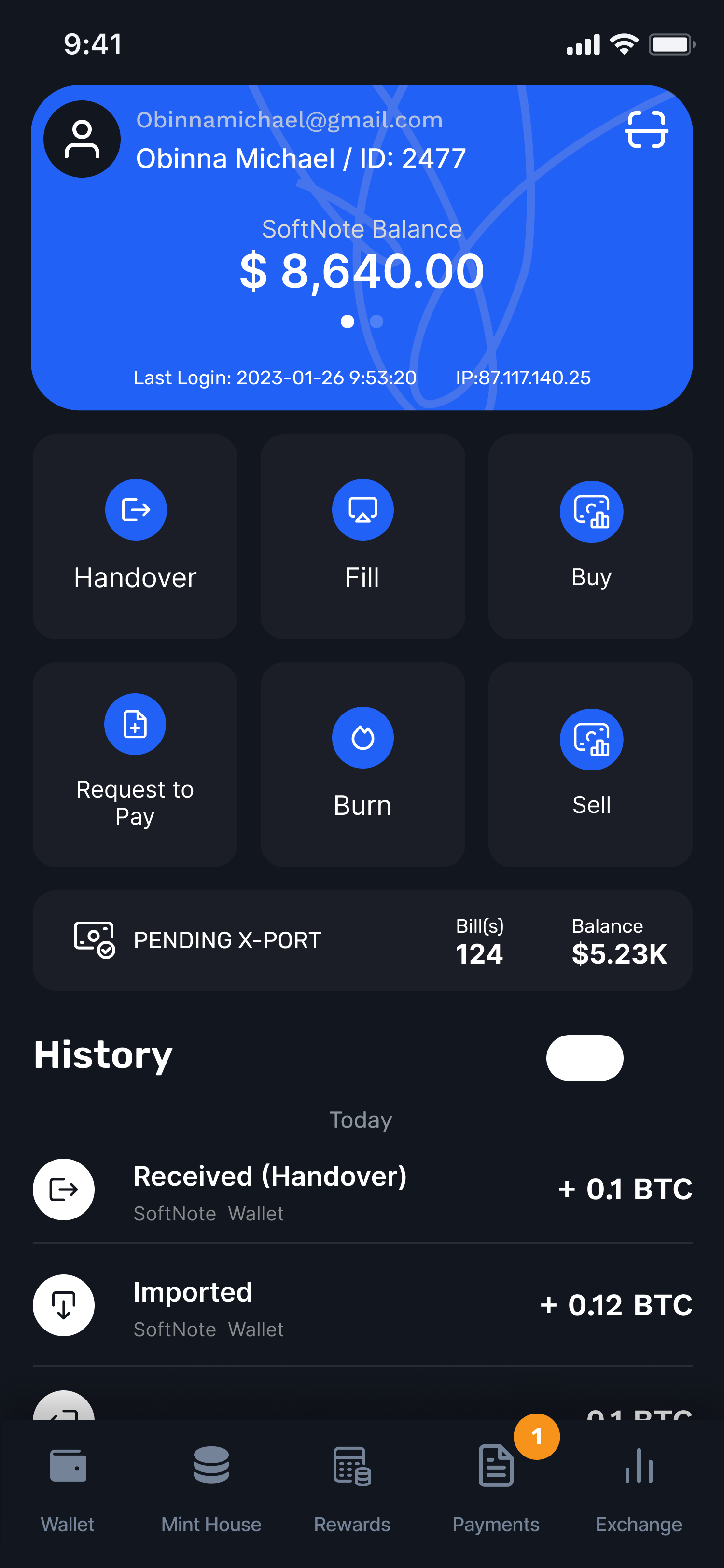Tap the Buy tile
Image resolution: width=724 pixels, height=1568 pixels.
(x=590, y=536)
